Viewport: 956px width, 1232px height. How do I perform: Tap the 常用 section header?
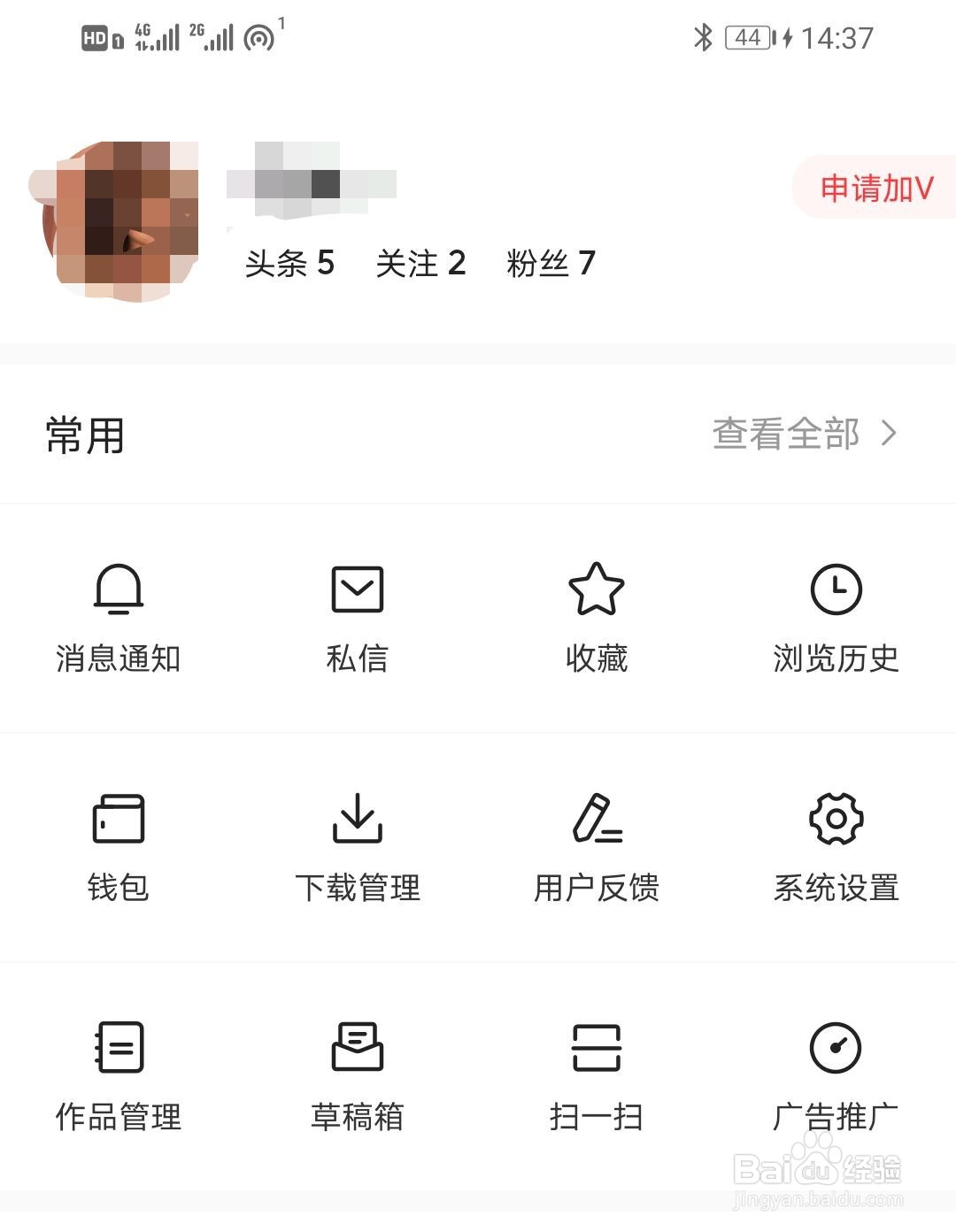[84, 435]
